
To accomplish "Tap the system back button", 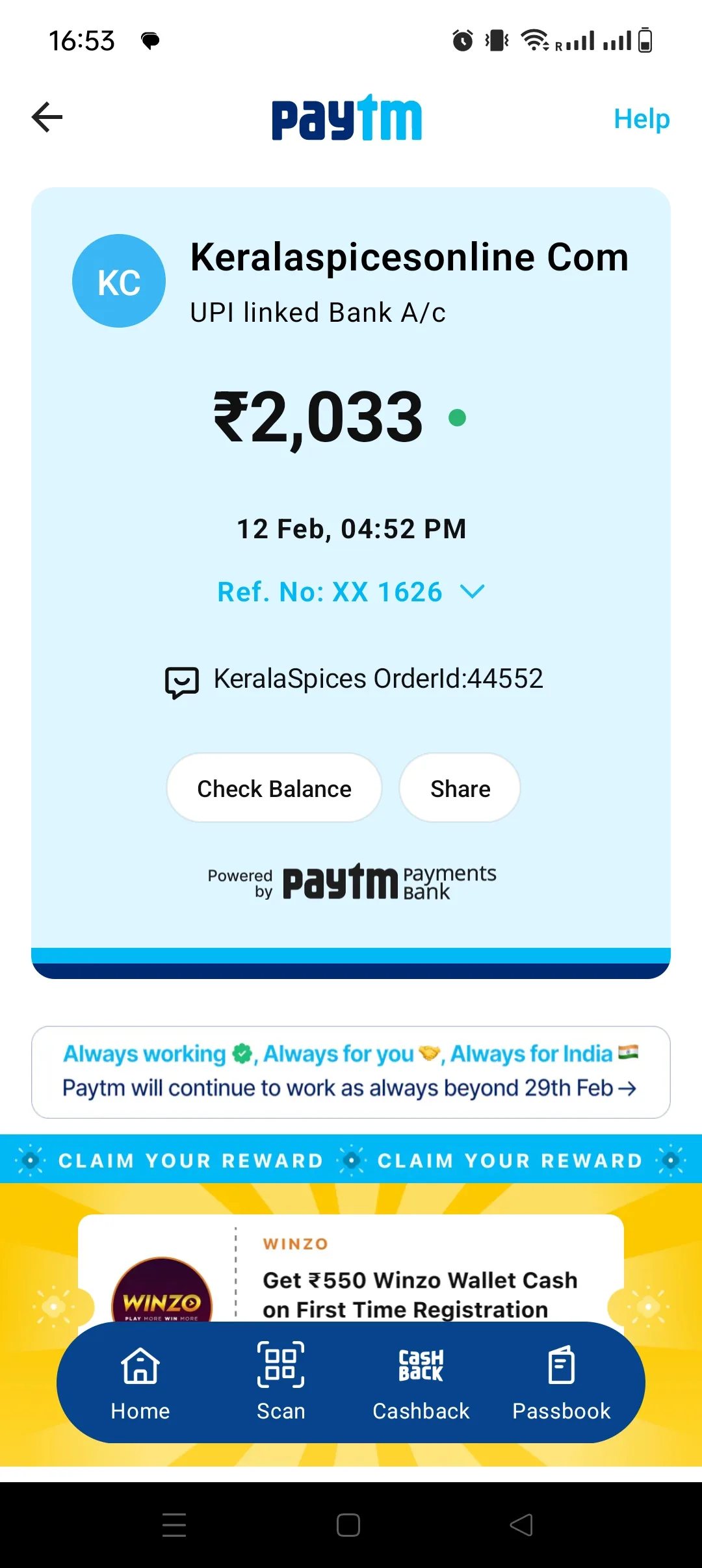I will click(521, 1524).
